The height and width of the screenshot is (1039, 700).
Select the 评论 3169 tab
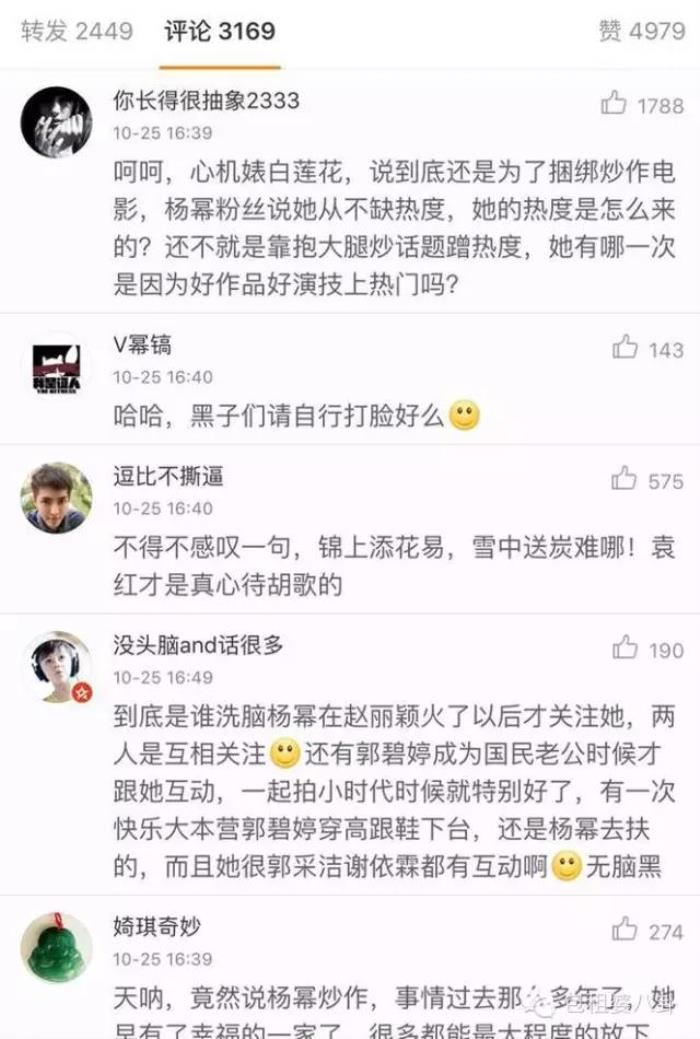(x=219, y=31)
